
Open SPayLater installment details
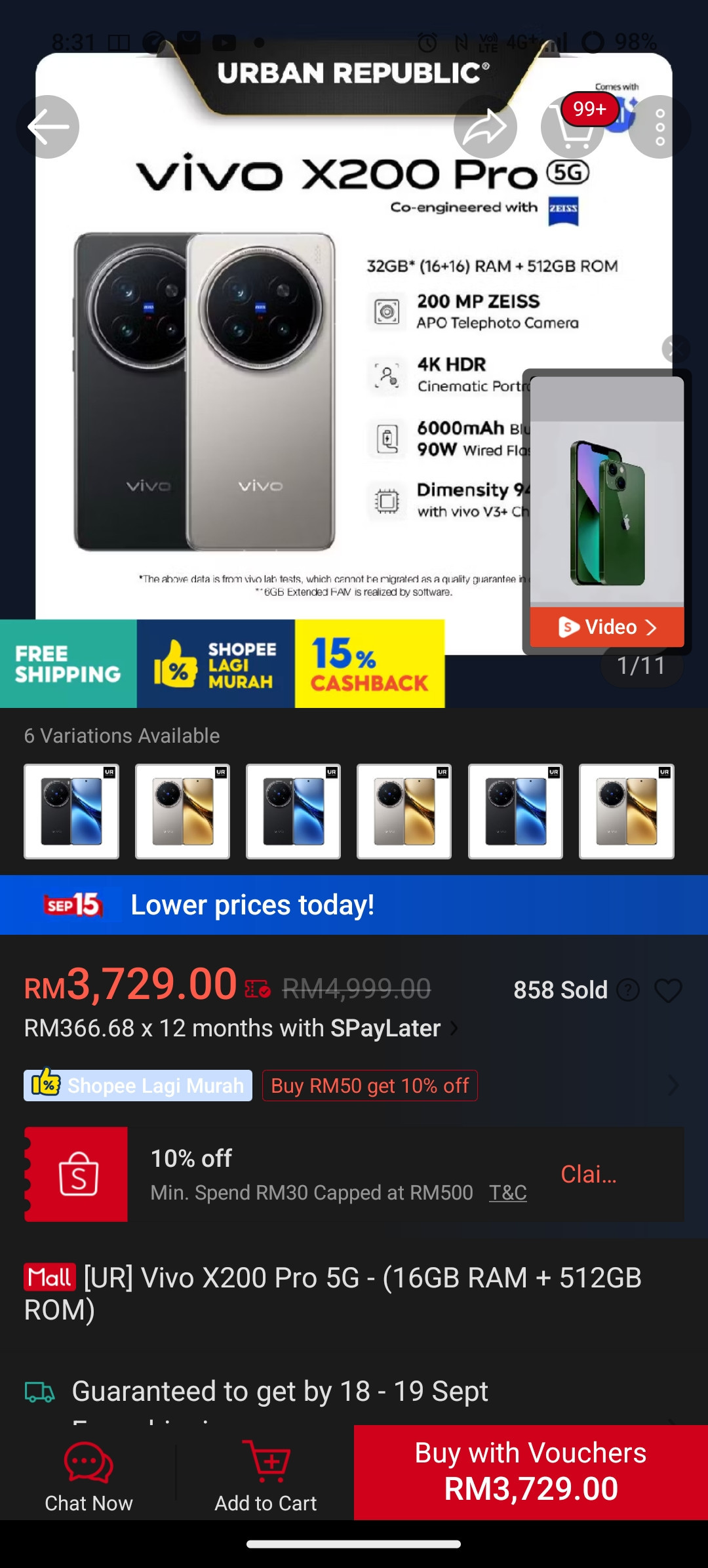pos(240,1029)
